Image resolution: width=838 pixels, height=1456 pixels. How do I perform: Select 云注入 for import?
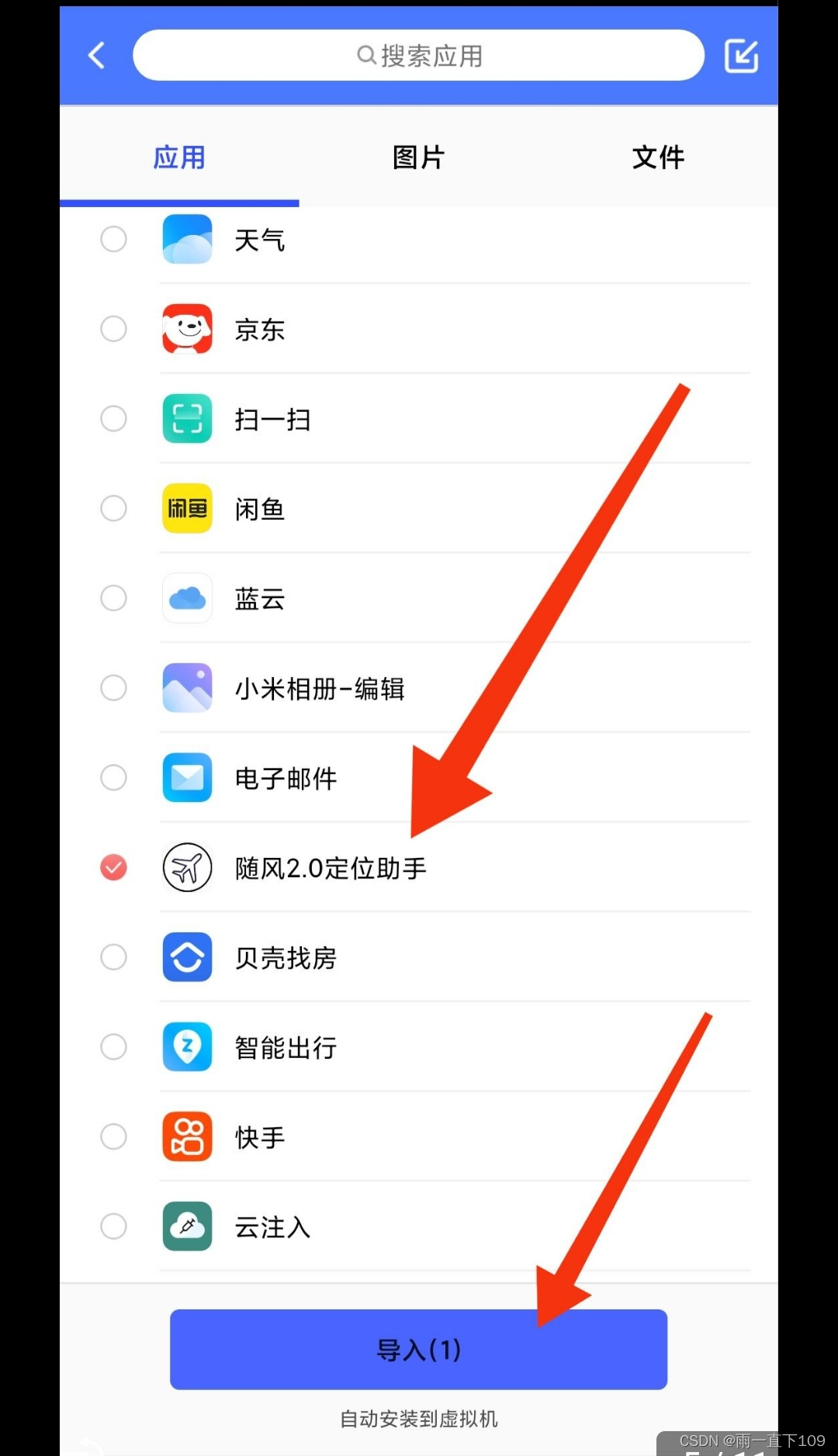114,1226
